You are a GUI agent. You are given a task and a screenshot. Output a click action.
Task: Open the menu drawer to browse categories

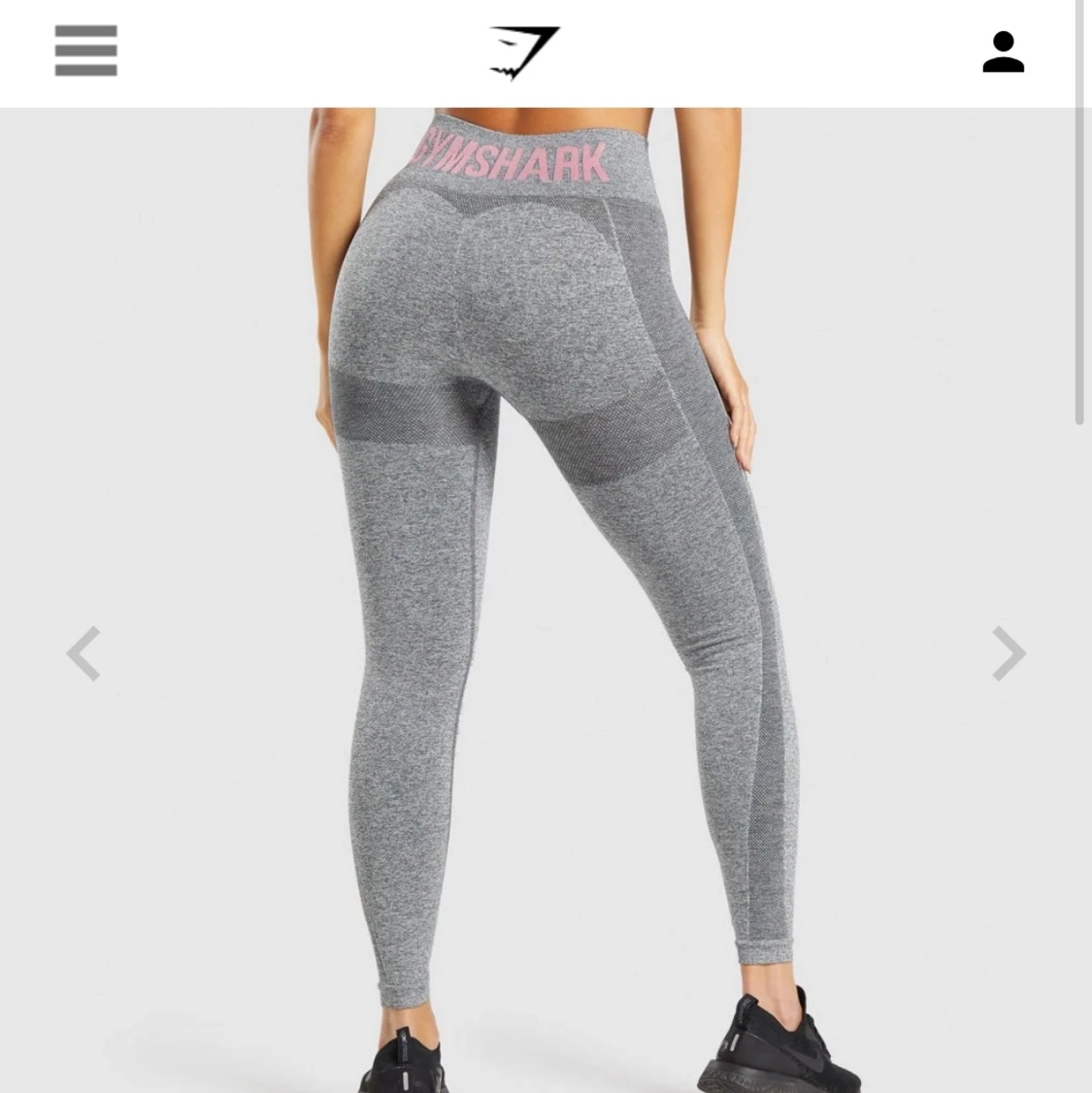pos(85,50)
